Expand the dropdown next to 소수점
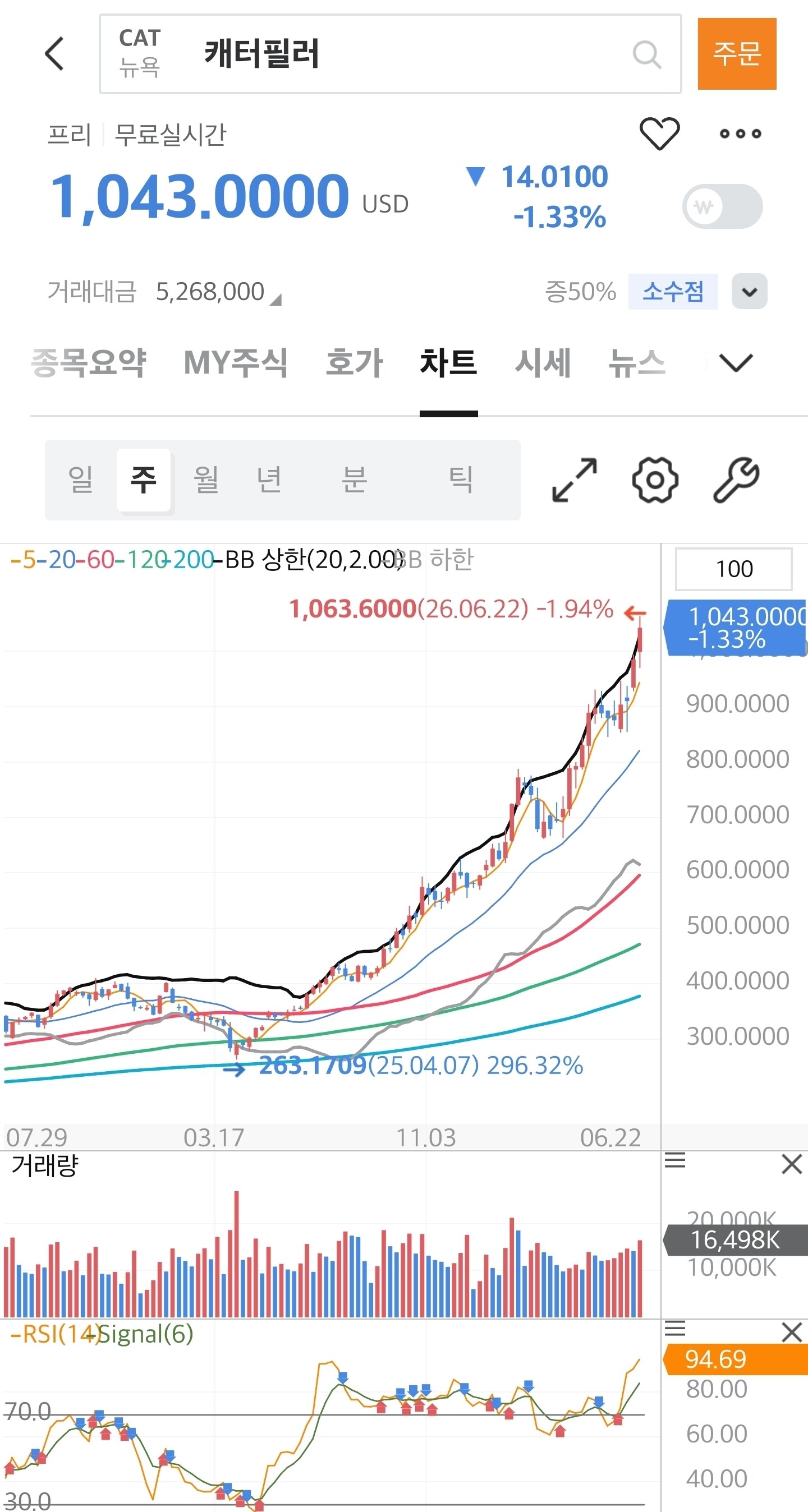The width and height of the screenshot is (808, 1512). 749,291
